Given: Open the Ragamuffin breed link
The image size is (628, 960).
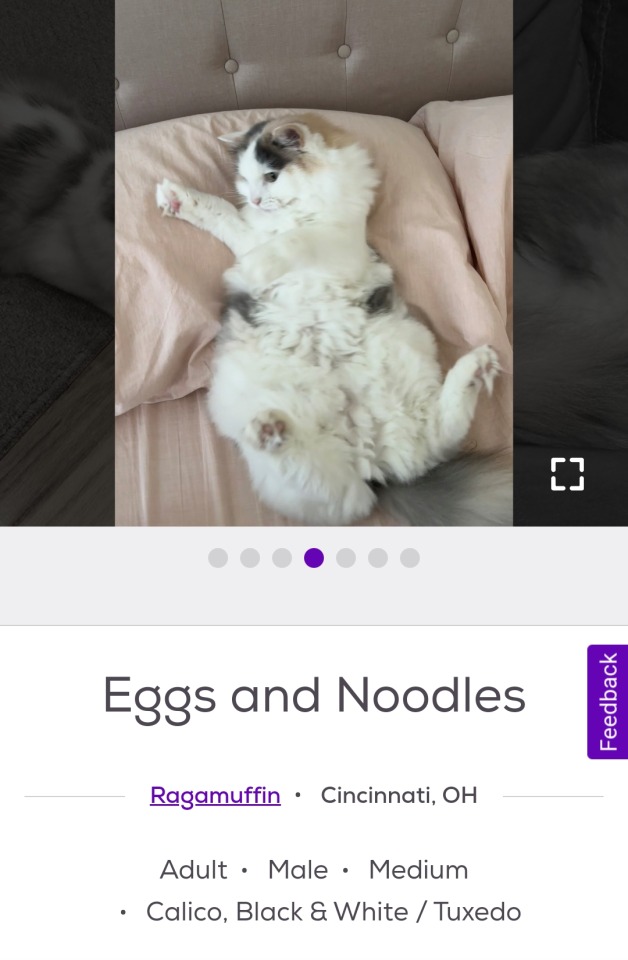Looking at the screenshot, I should click(x=215, y=796).
